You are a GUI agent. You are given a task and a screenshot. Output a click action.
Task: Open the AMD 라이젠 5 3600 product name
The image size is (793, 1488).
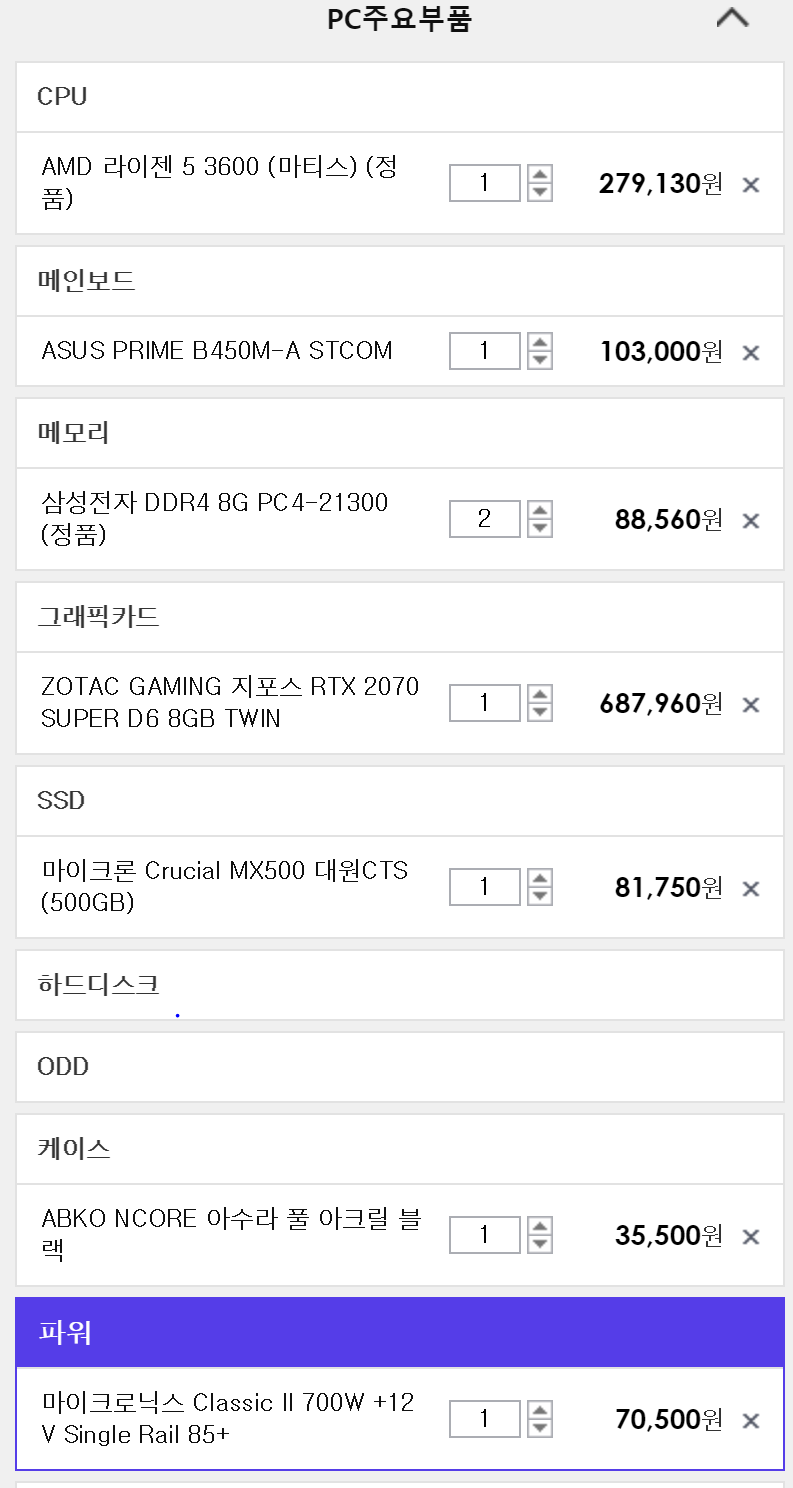(x=220, y=183)
